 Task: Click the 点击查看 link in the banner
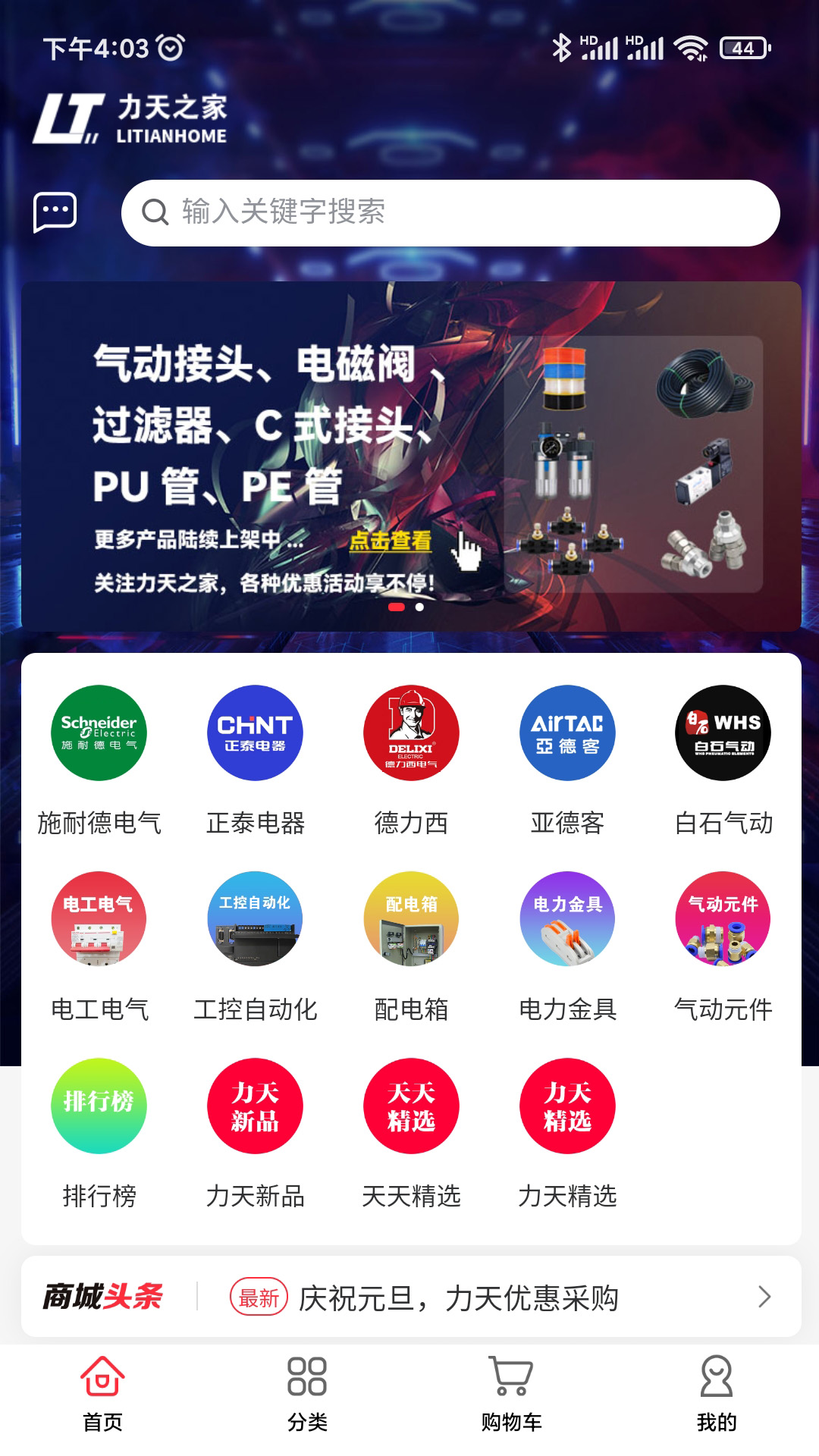point(391,543)
